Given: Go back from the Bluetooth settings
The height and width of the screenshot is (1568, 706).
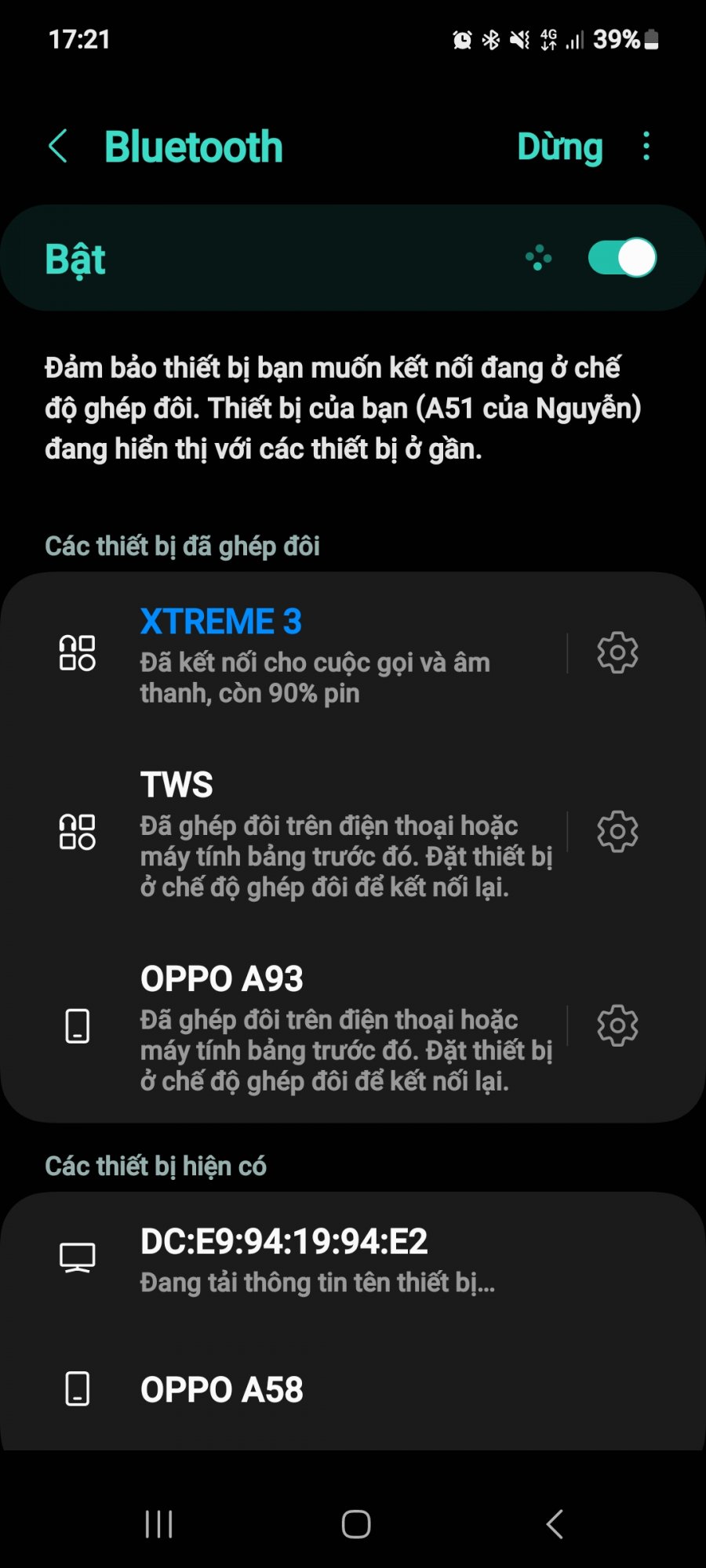Looking at the screenshot, I should tap(59, 147).
